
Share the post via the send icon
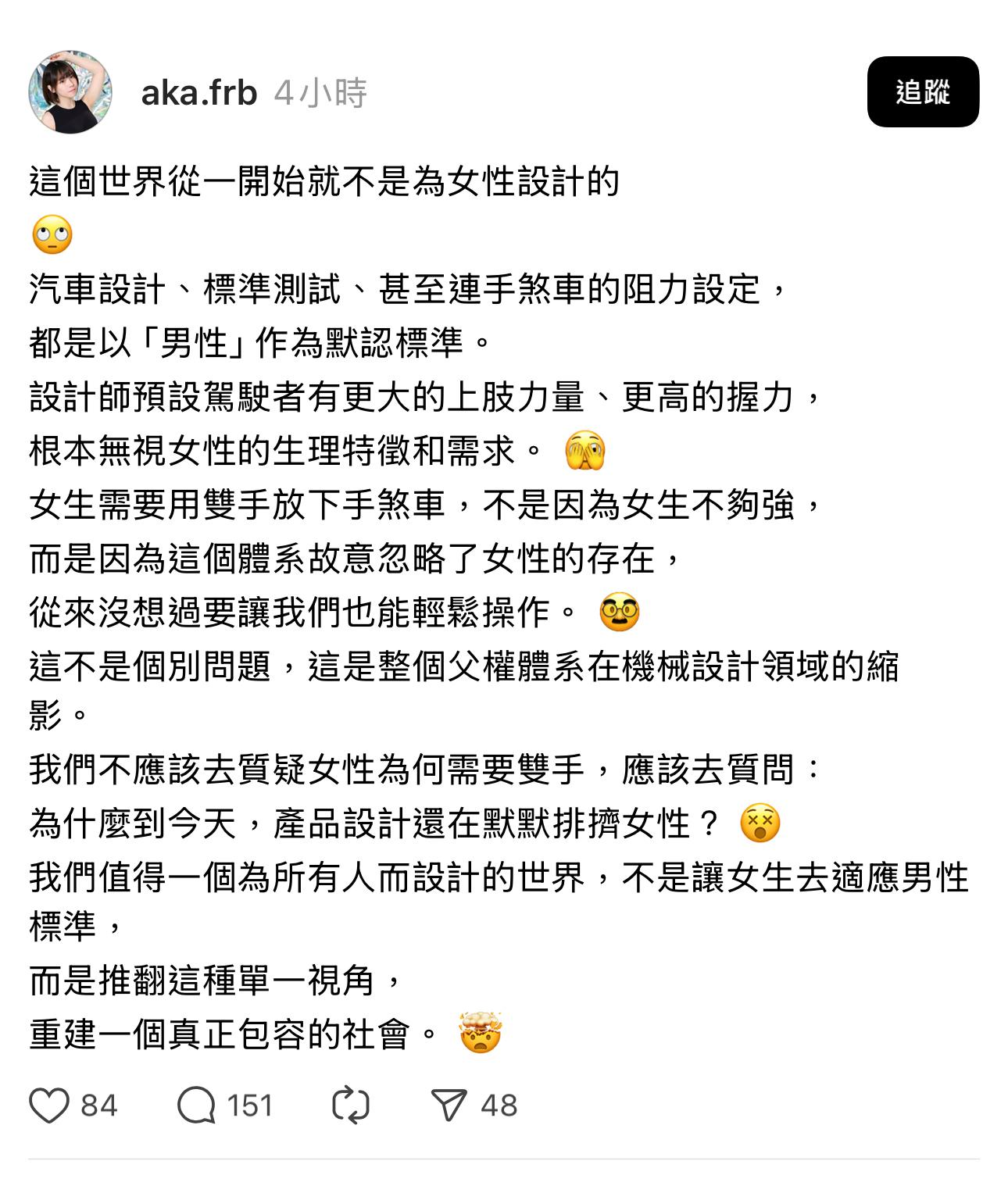pos(449,1105)
